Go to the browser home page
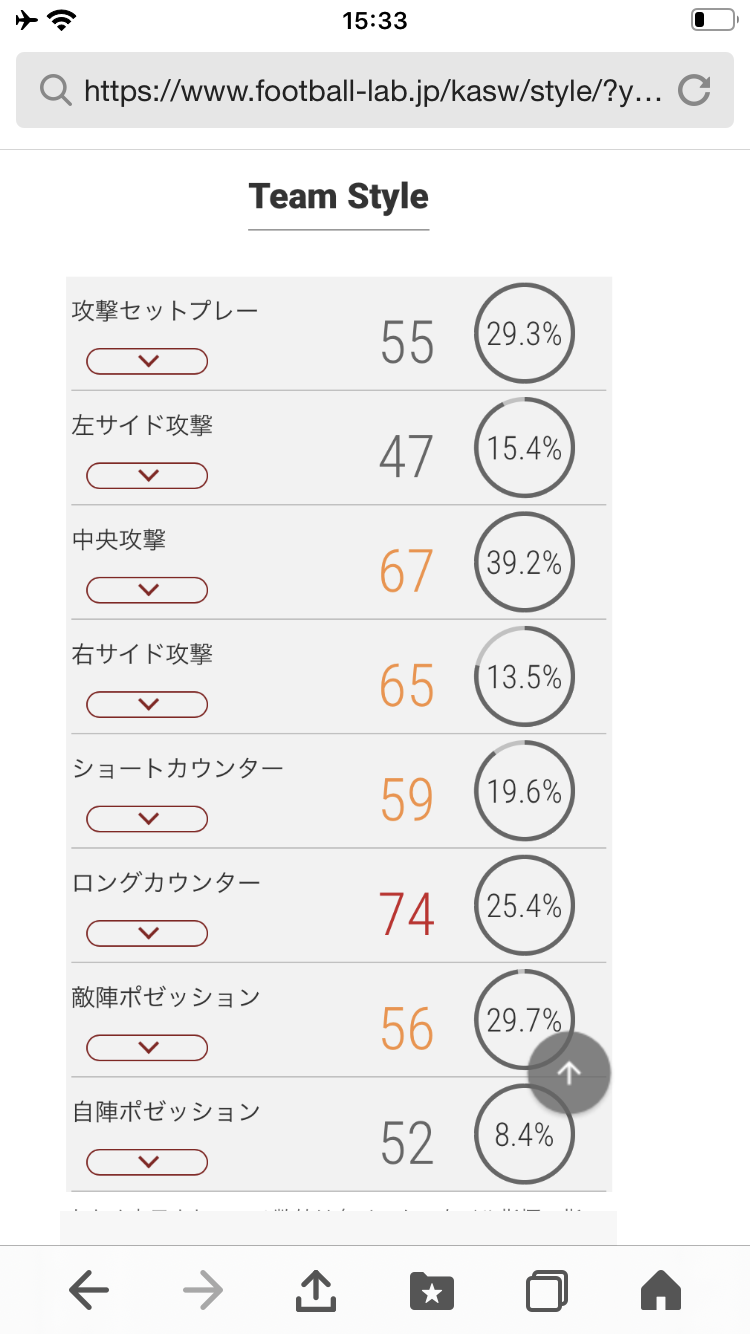This screenshot has height=1334, width=750. pyautogui.click(x=661, y=1291)
